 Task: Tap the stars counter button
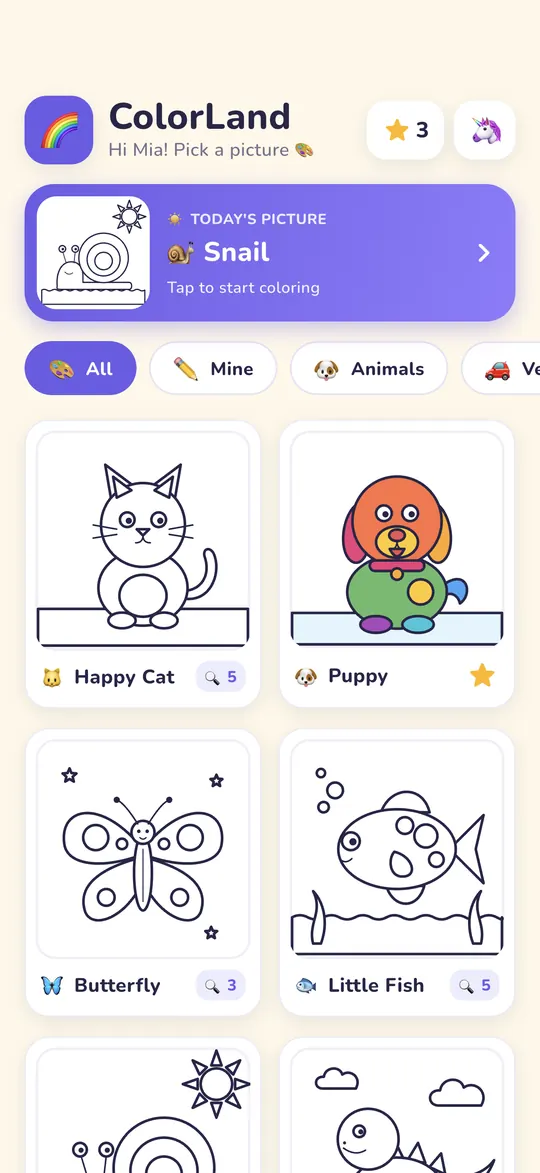click(405, 130)
